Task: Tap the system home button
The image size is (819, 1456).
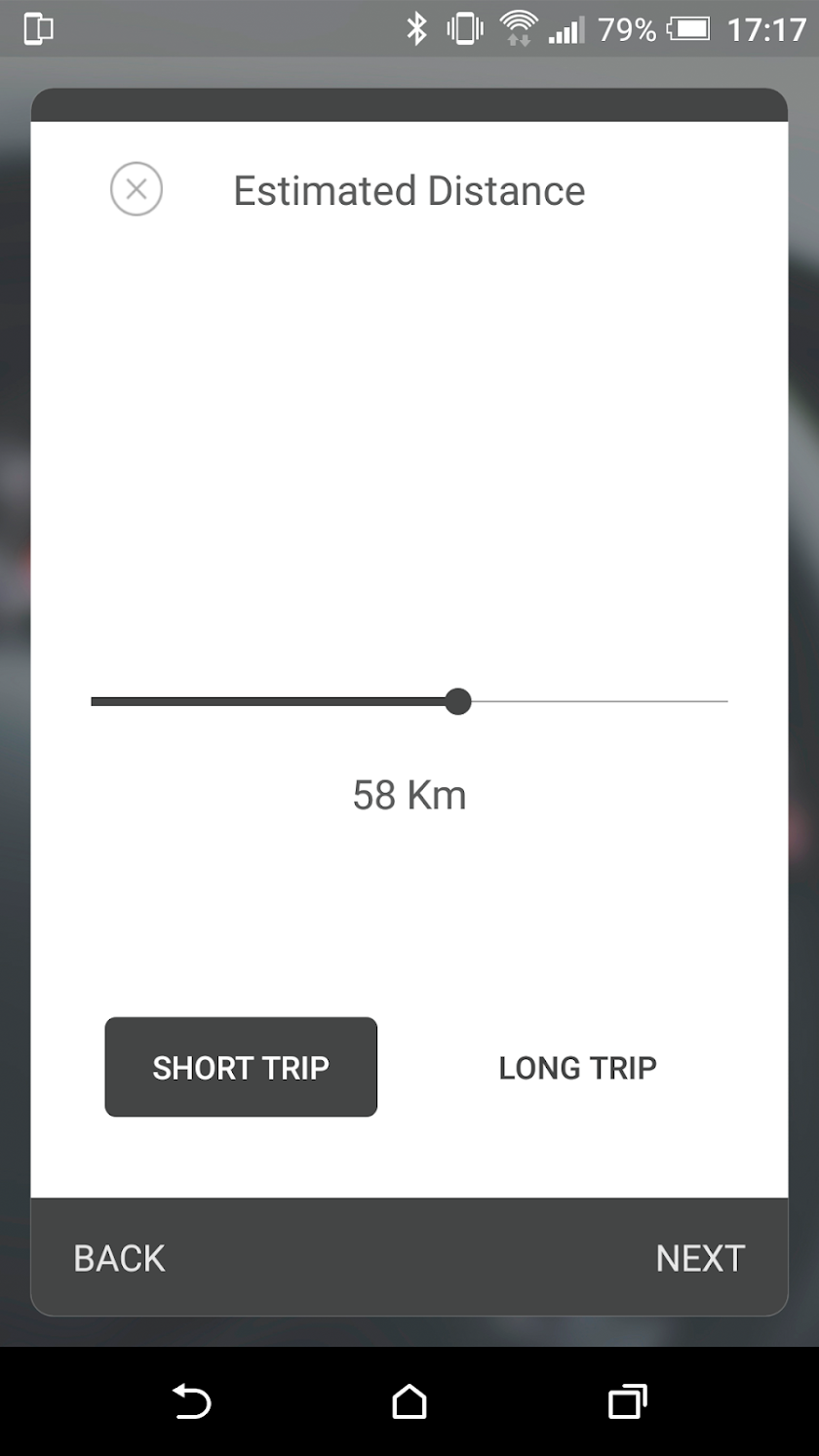Action: point(409,1402)
